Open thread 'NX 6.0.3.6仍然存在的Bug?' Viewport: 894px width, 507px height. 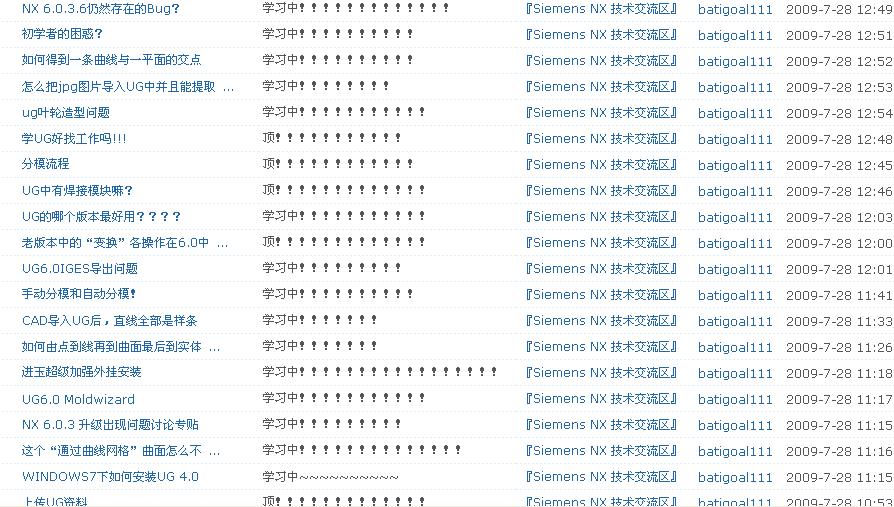[x=100, y=8]
